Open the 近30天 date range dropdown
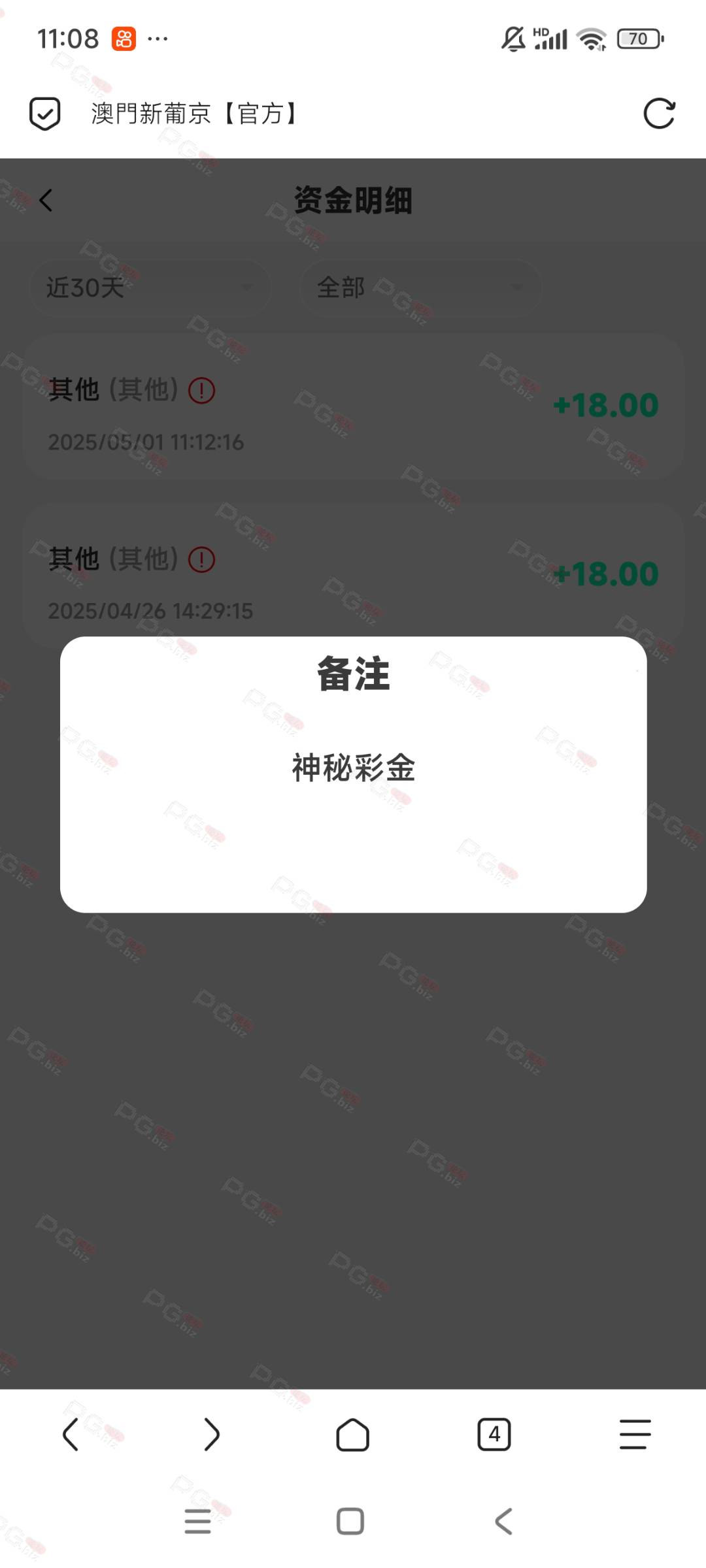 coord(150,287)
